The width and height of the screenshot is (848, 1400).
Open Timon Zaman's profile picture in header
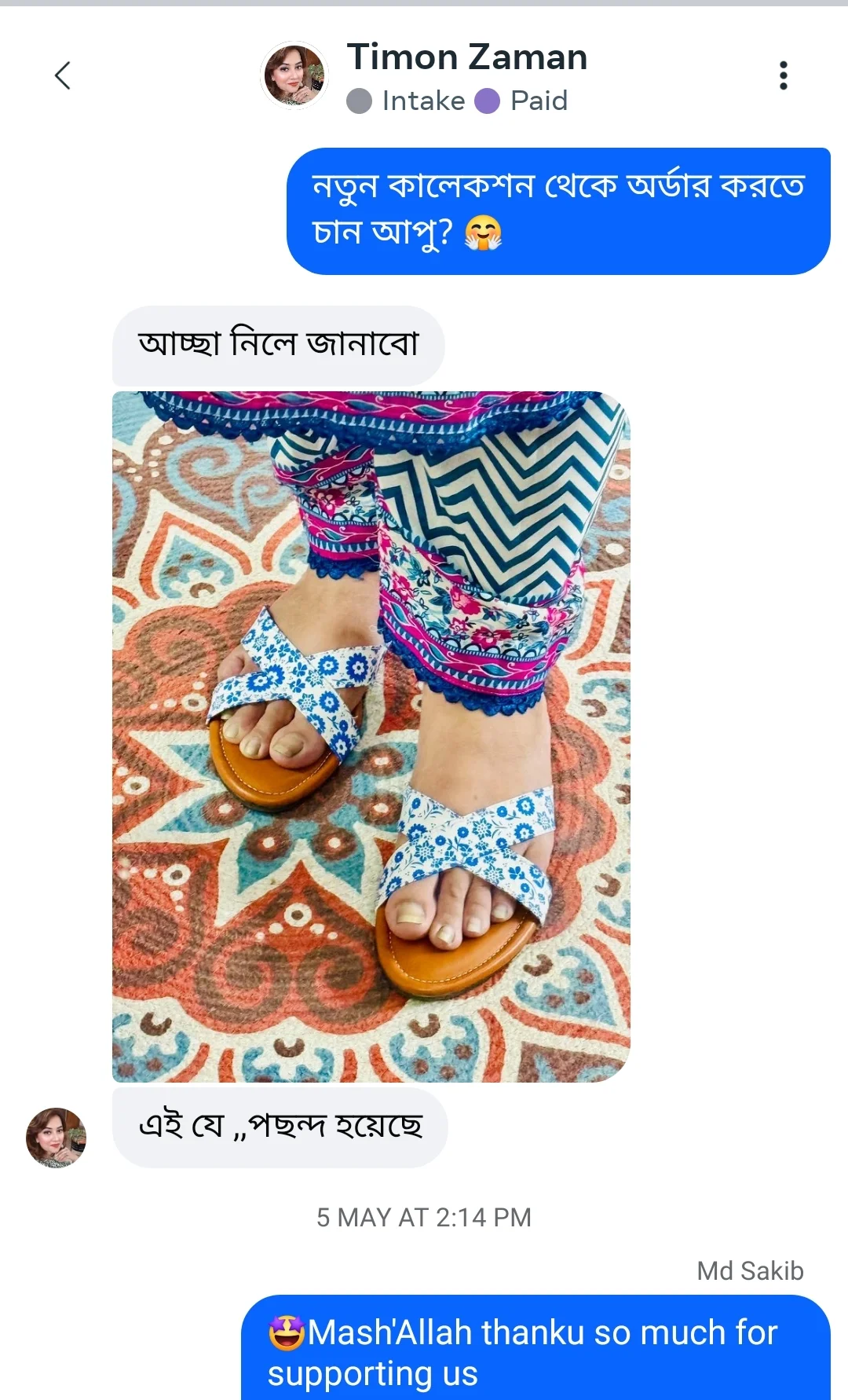[x=294, y=75]
